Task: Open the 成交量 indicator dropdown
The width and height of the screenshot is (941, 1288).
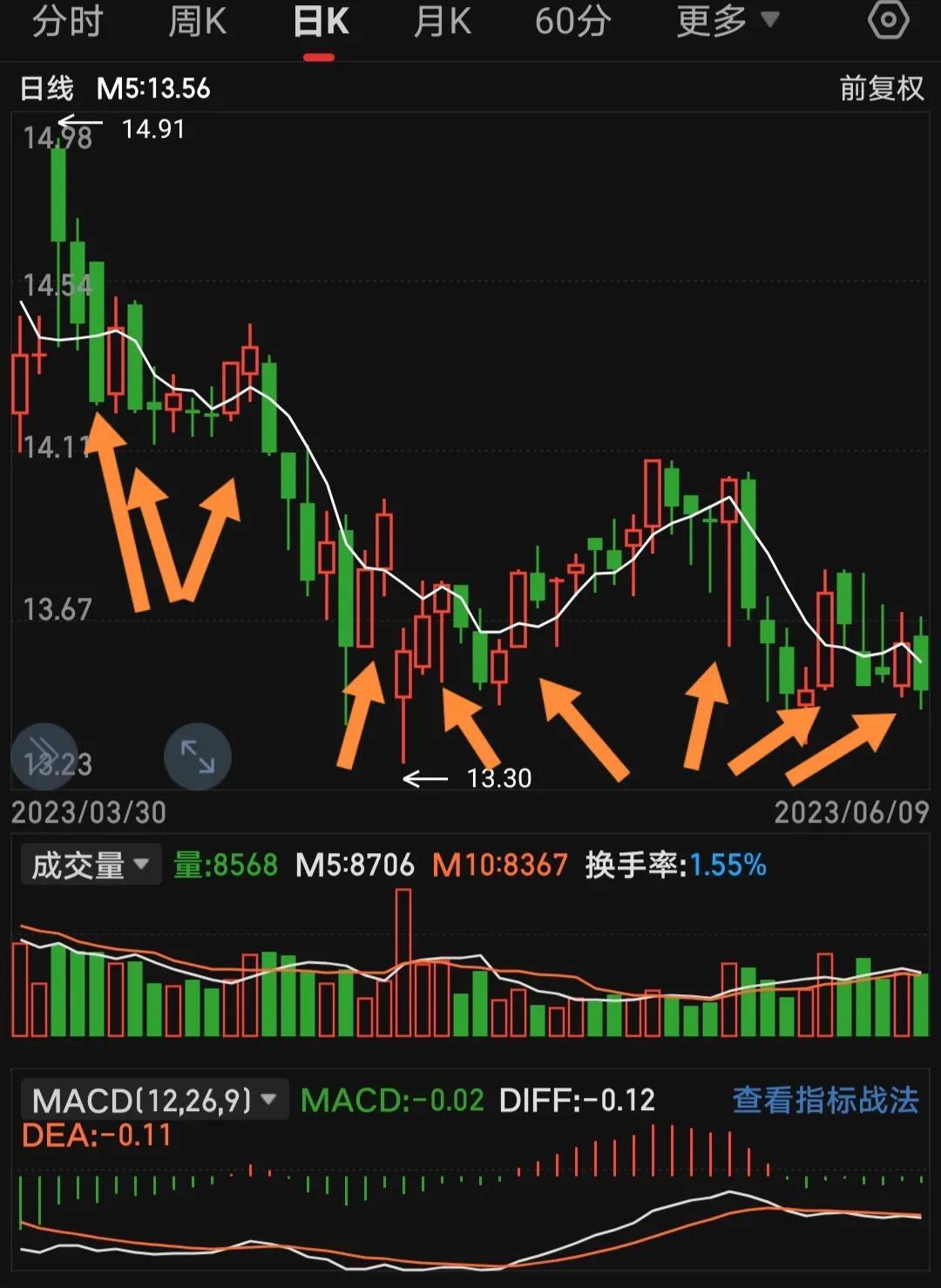Action: pos(91,865)
